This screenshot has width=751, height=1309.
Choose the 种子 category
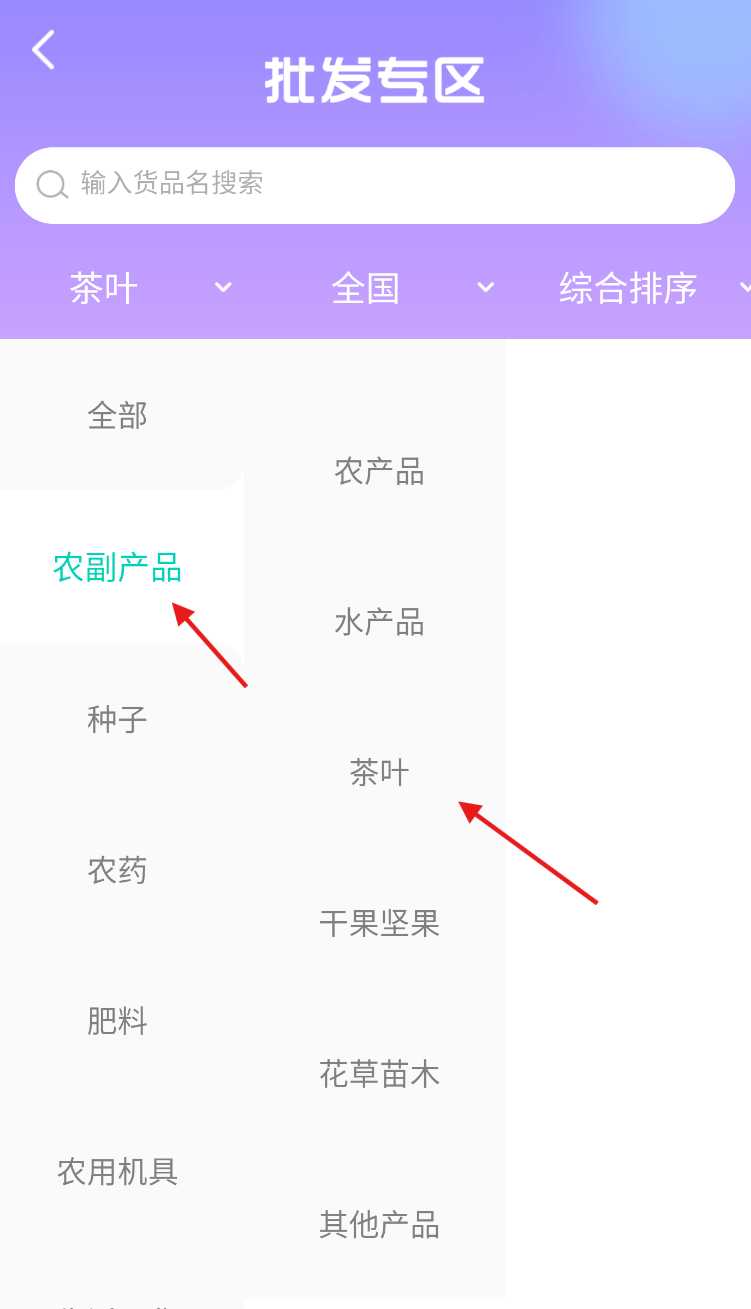tap(118, 719)
